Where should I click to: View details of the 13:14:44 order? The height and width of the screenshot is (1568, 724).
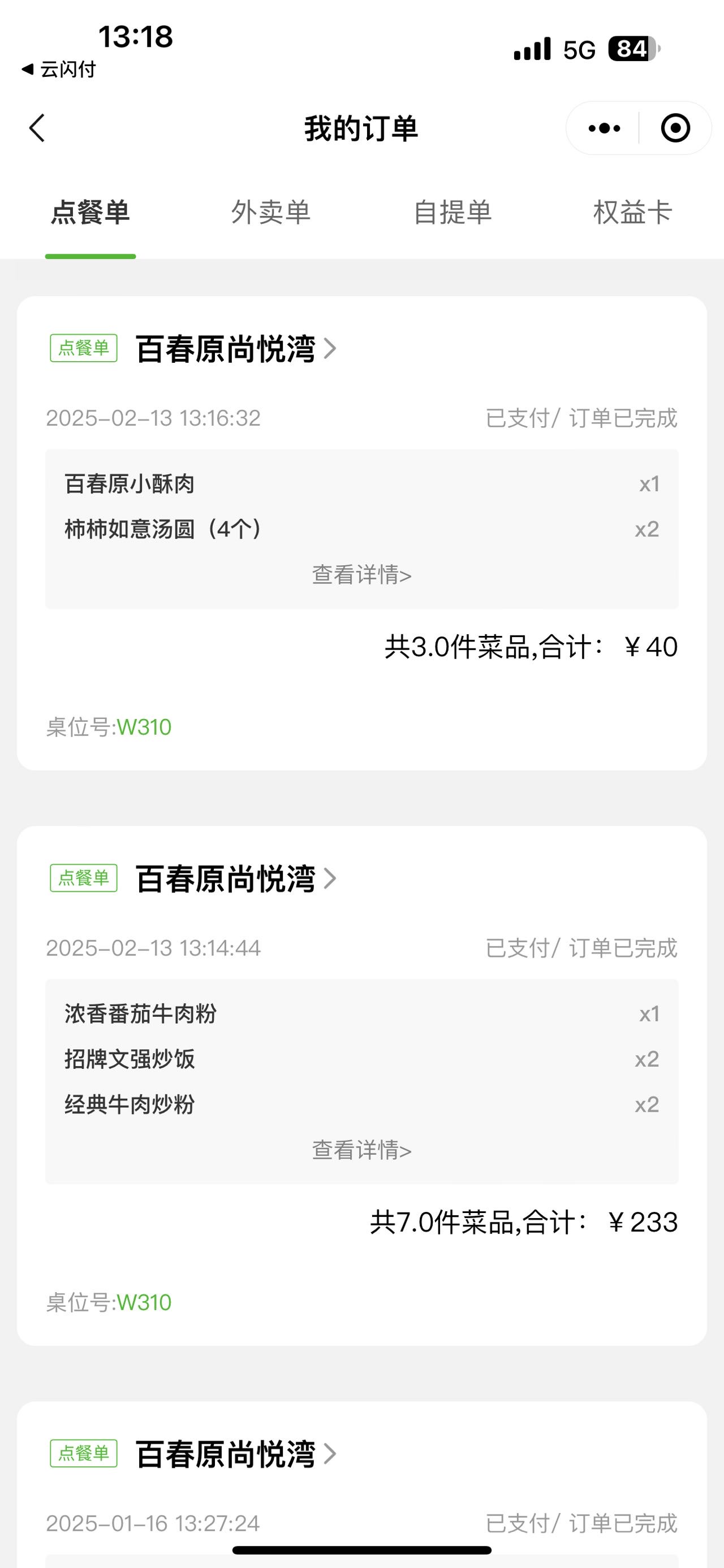361,1150
